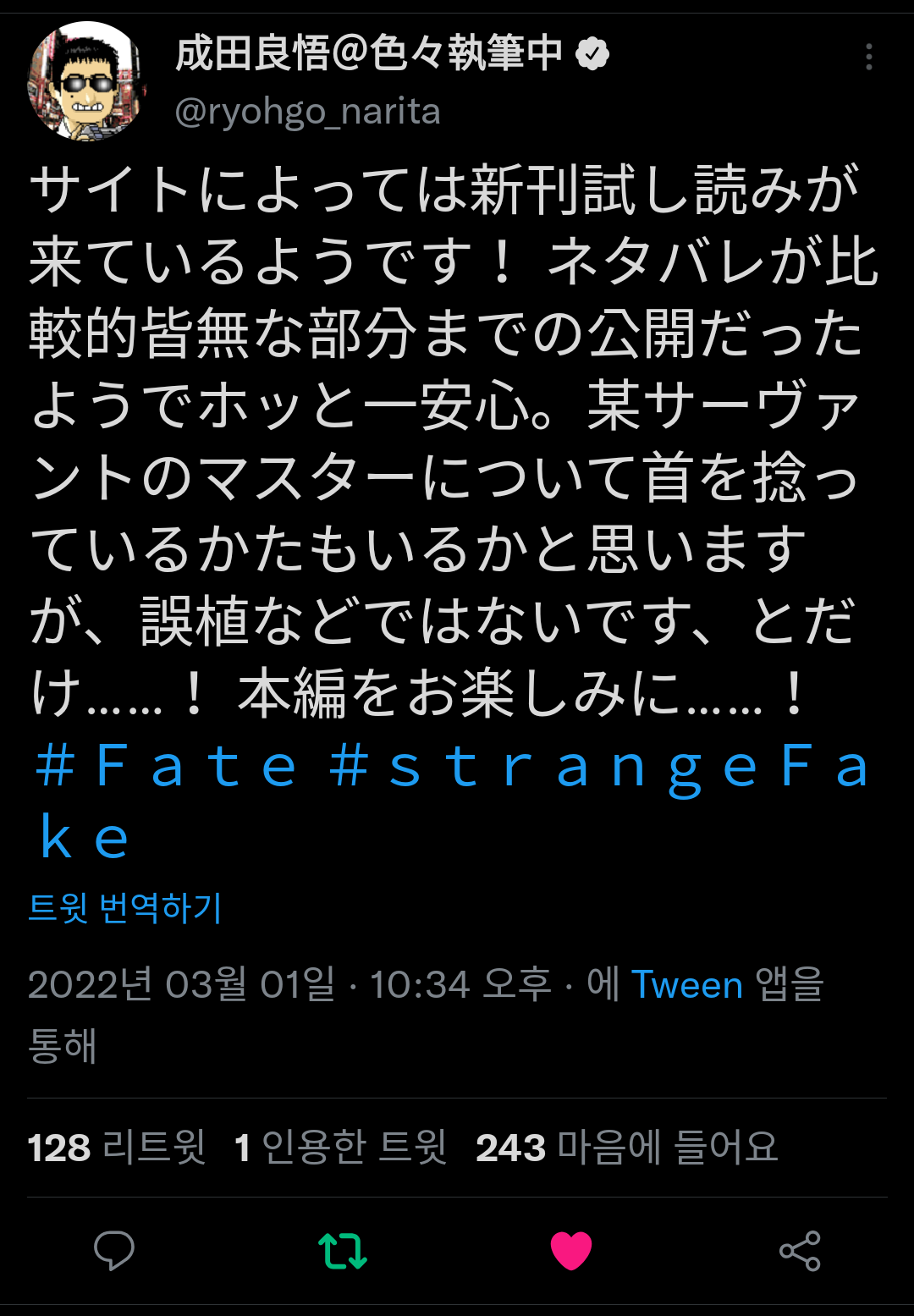
Task: Open the @ryohgo_narita handle
Action: (x=308, y=112)
